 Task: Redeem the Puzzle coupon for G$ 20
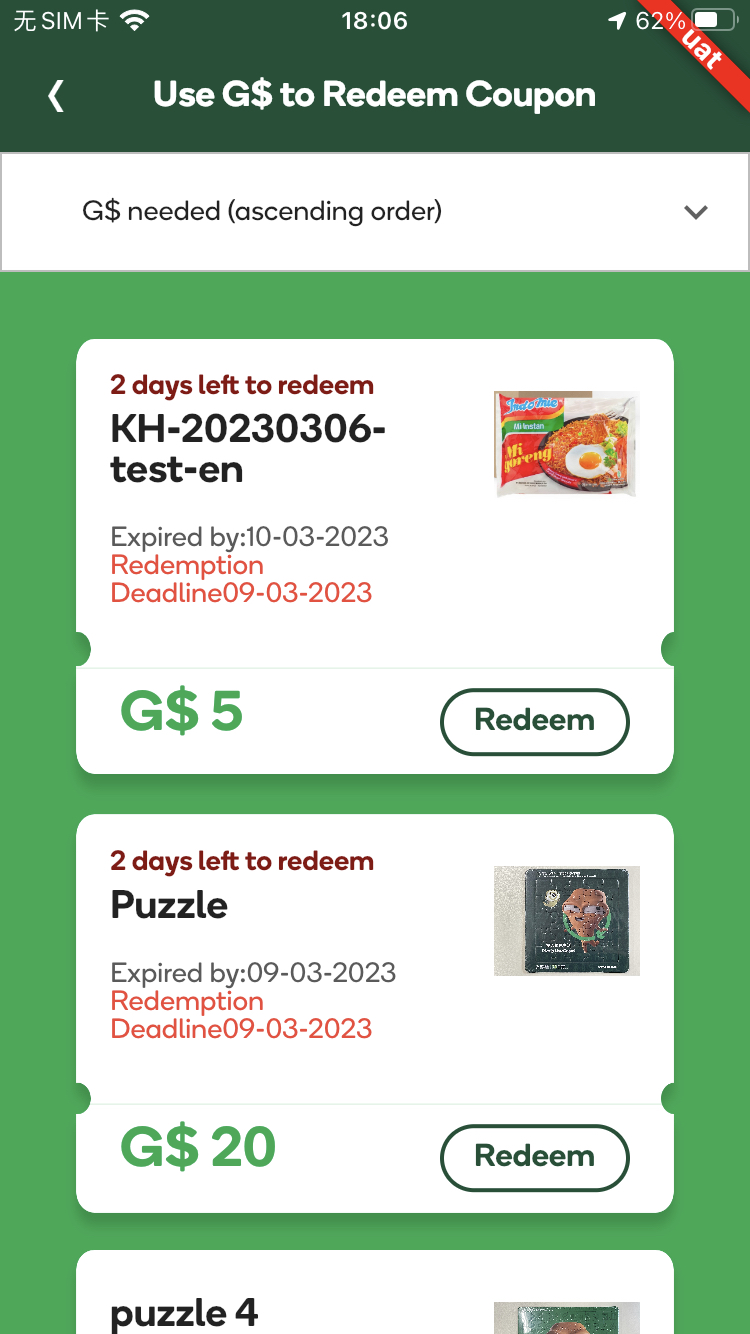click(534, 1157)
